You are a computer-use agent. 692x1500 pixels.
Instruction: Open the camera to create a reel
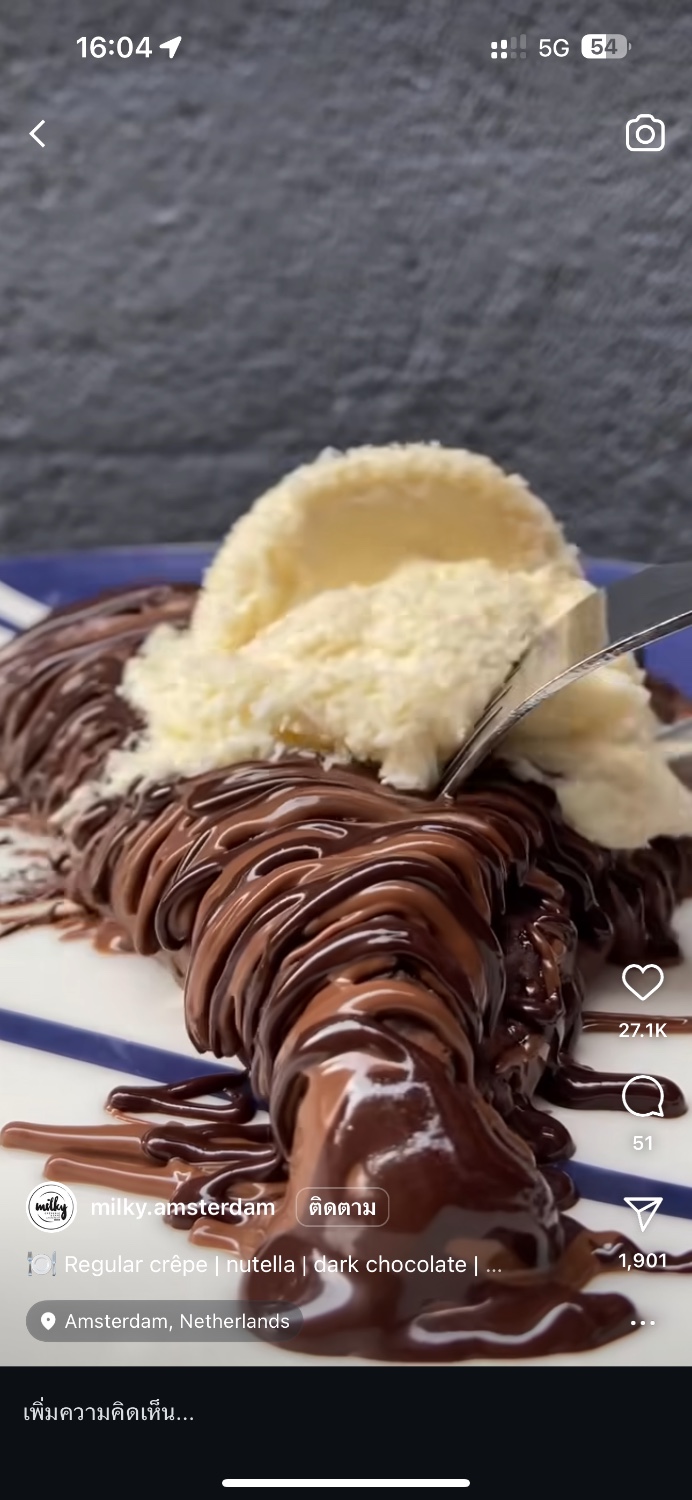coord(645,133)
